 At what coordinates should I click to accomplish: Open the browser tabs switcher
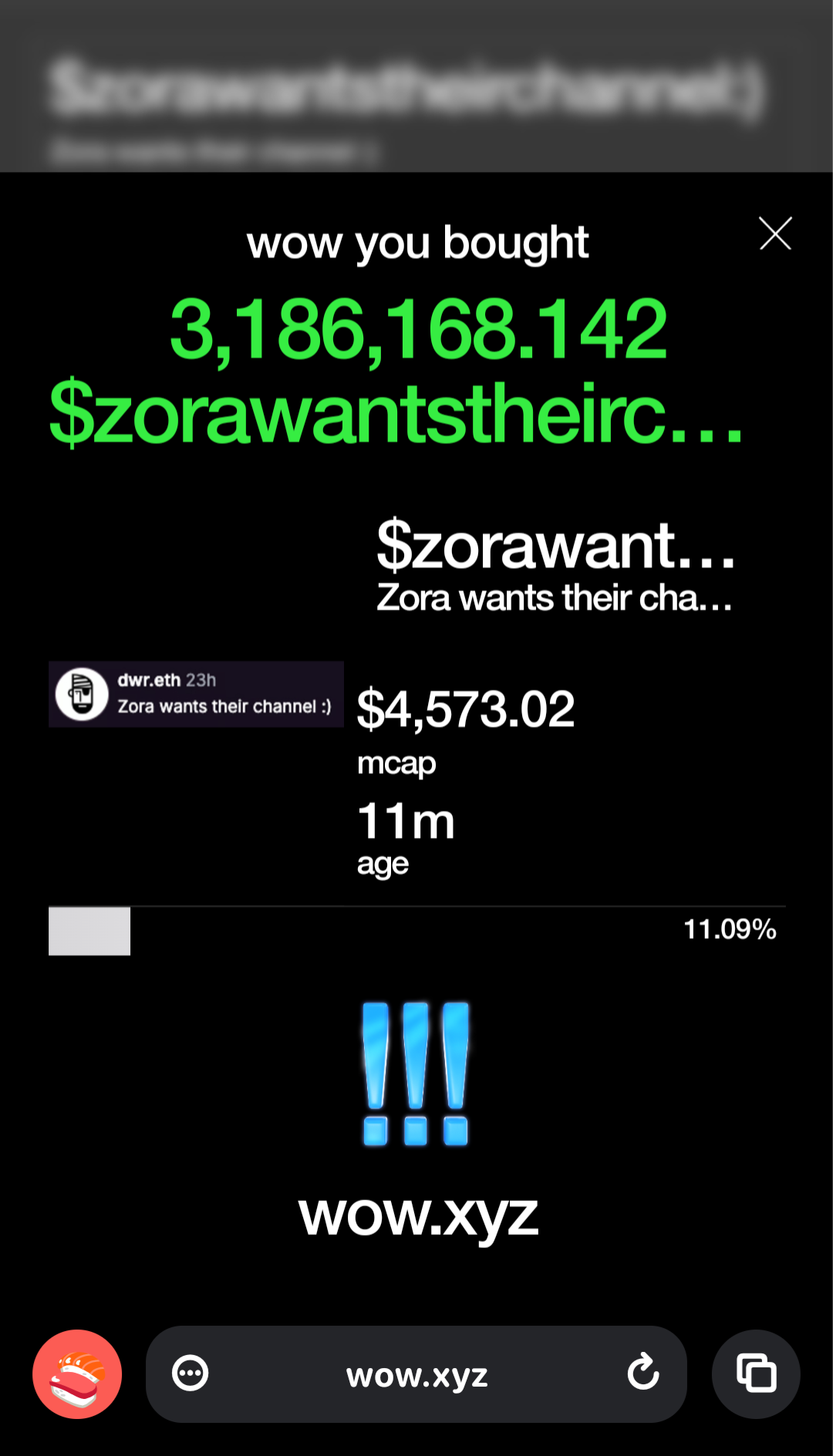(x=756, y=1373)
